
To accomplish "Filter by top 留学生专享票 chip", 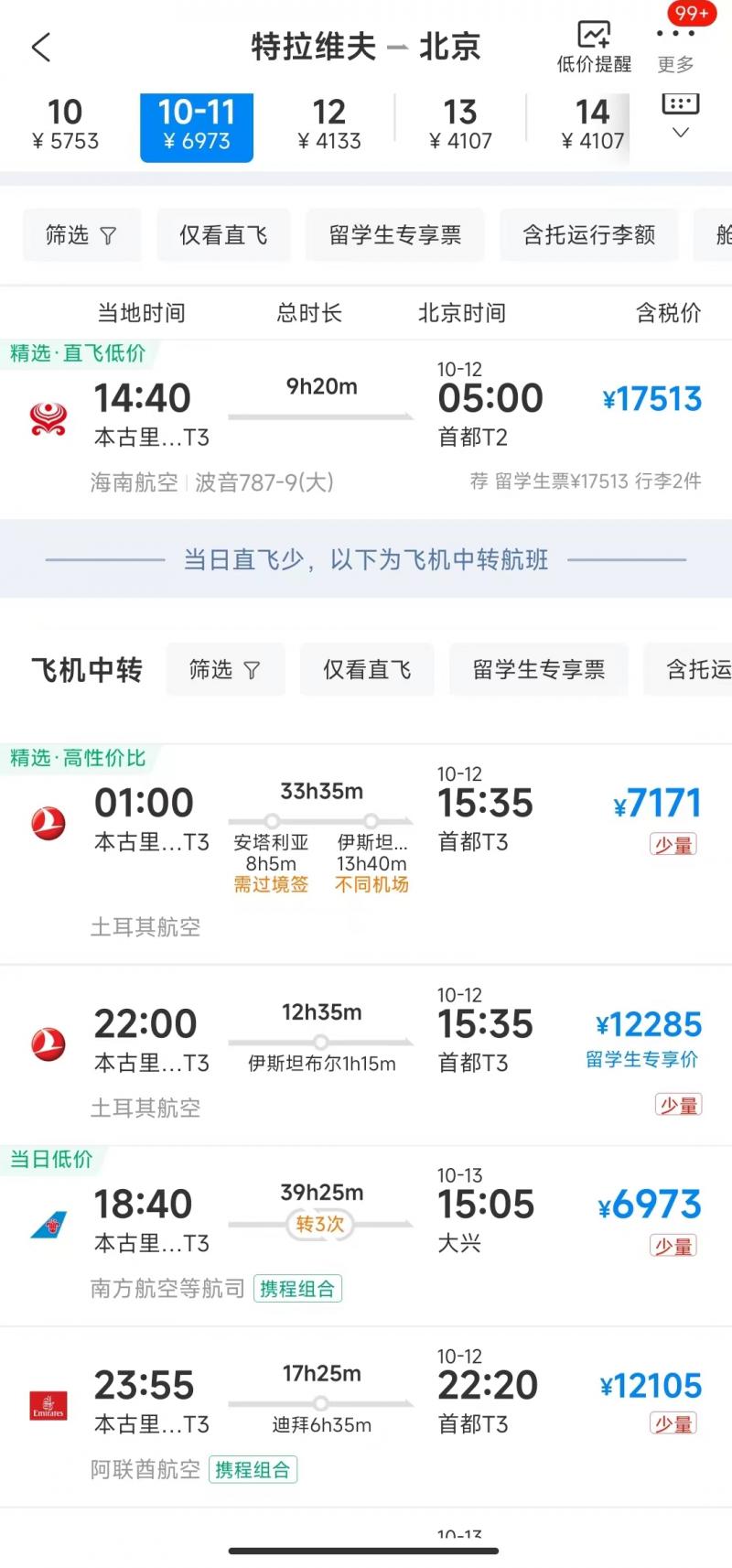I will [395, 235].
